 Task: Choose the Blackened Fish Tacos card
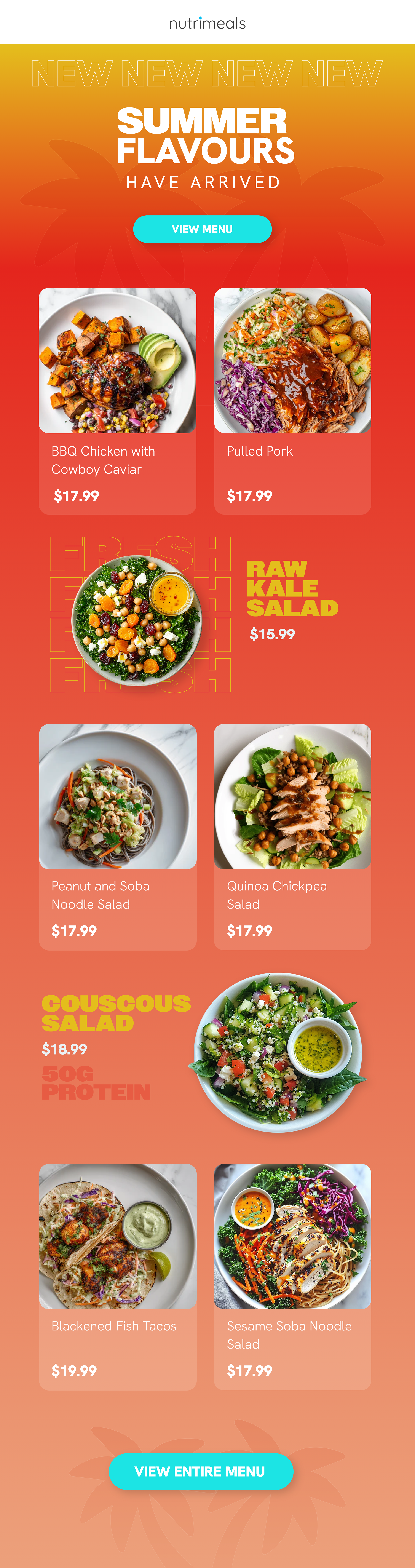(x=117, y=1276)
